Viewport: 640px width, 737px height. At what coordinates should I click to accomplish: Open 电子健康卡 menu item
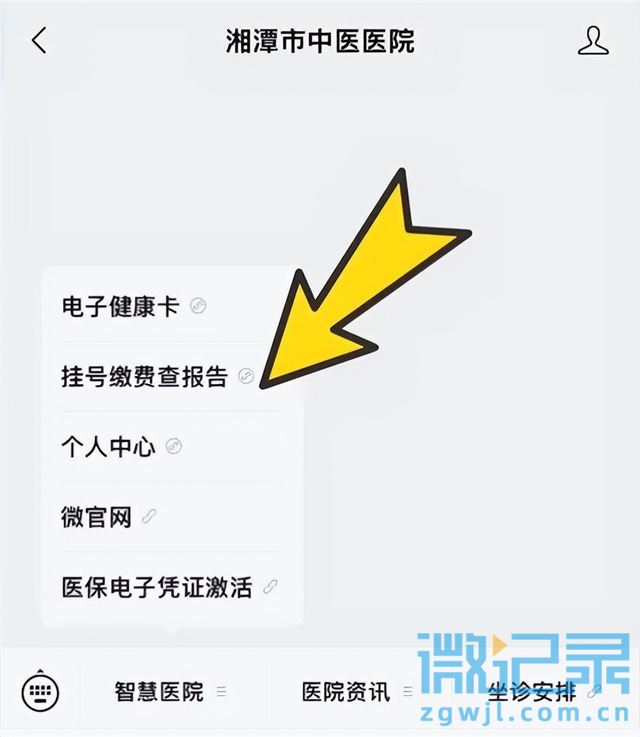pos(132,307)
